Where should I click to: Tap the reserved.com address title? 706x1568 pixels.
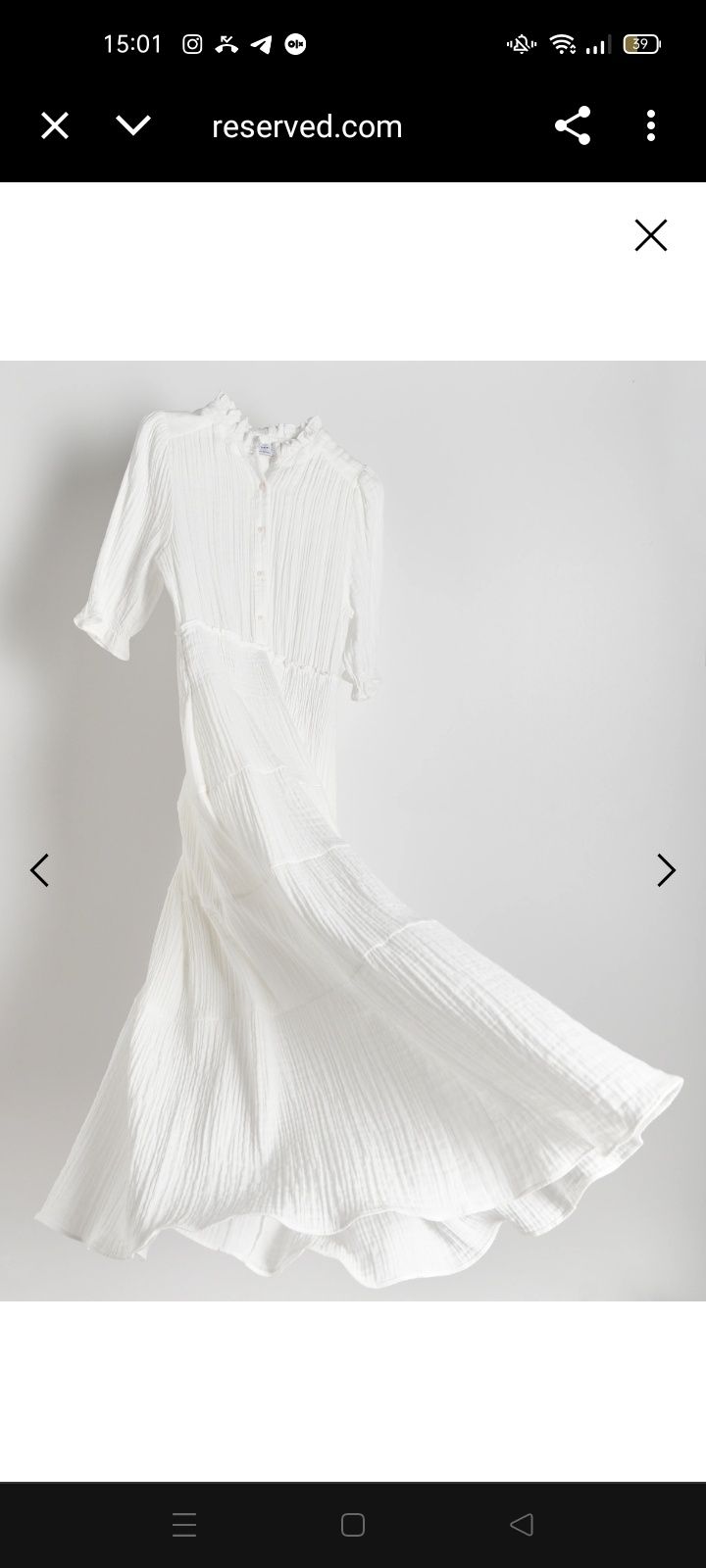(307, 126)
